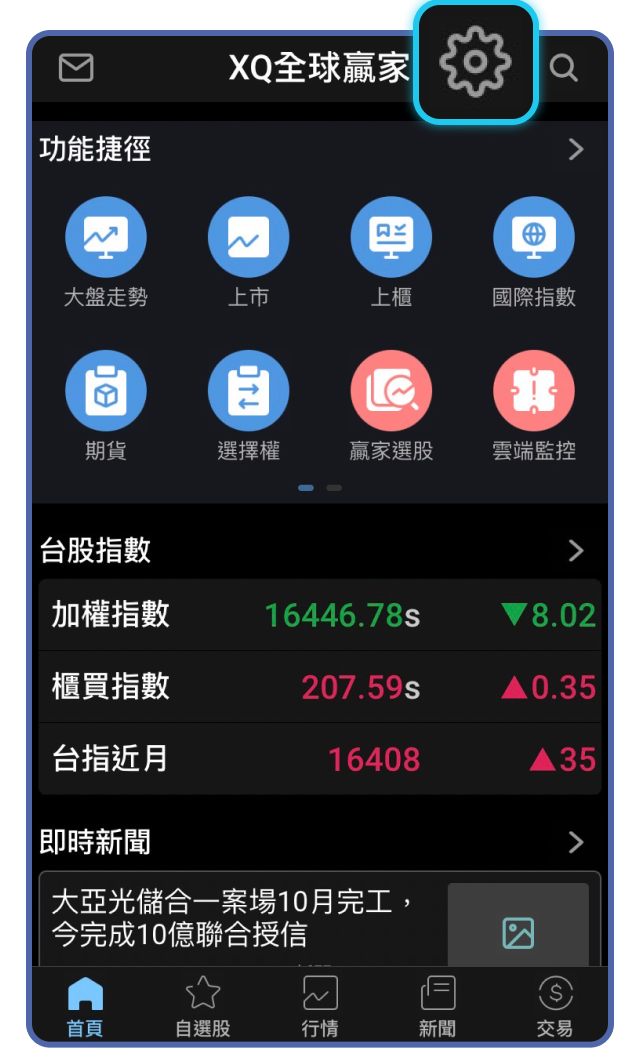
Task: Open the settings gear
Action: tap(476, 63)
